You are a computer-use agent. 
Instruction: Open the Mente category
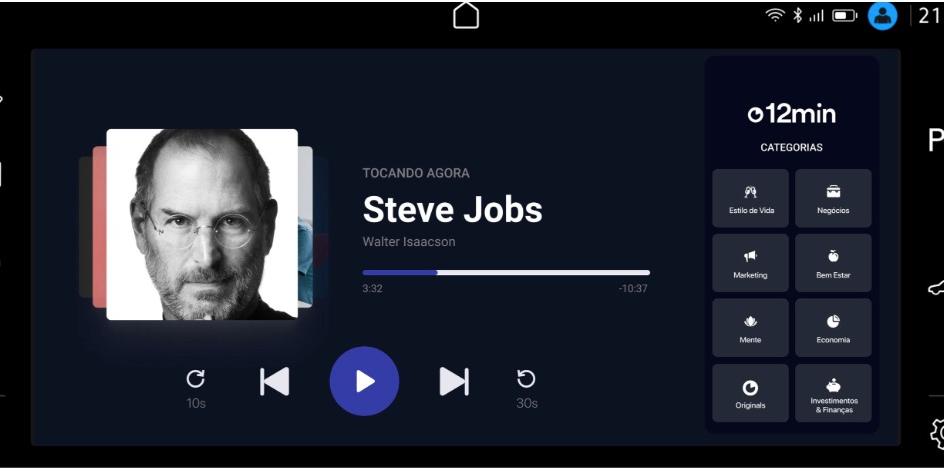(x=751, y=328)
